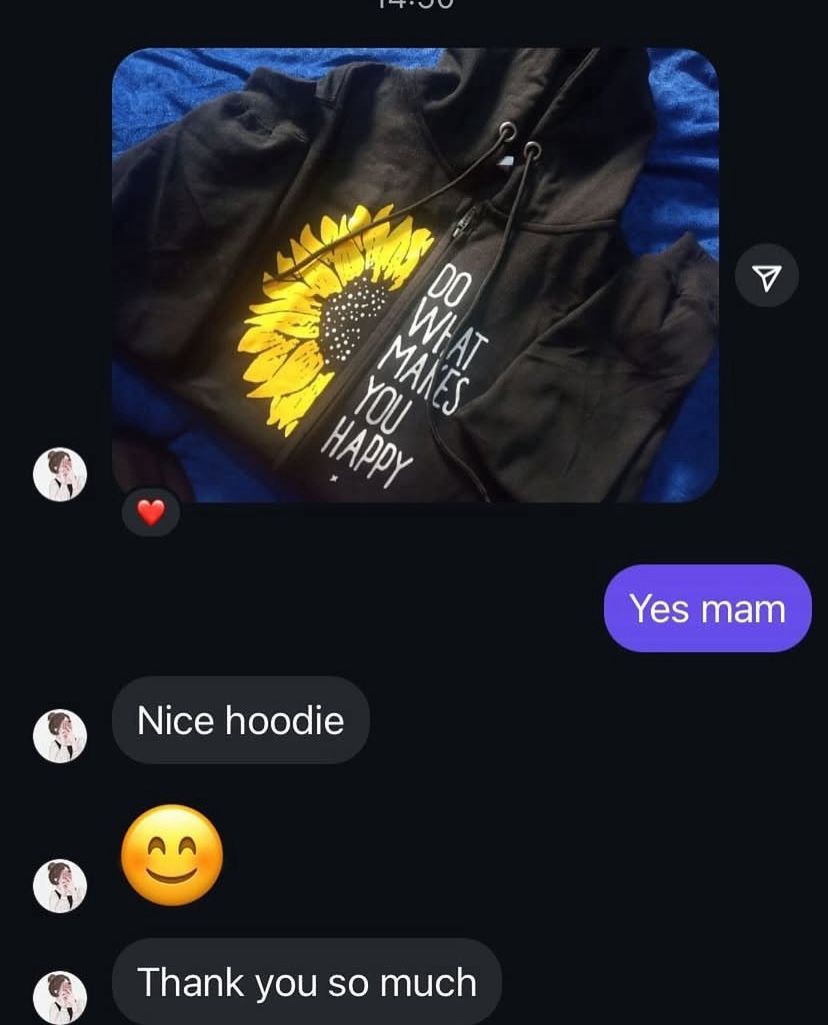The height and width of the screenshot is (1025, 828).
Task: Open the sunflower hoodie photo
Action: pyautogui.click(x=415, y=275)
